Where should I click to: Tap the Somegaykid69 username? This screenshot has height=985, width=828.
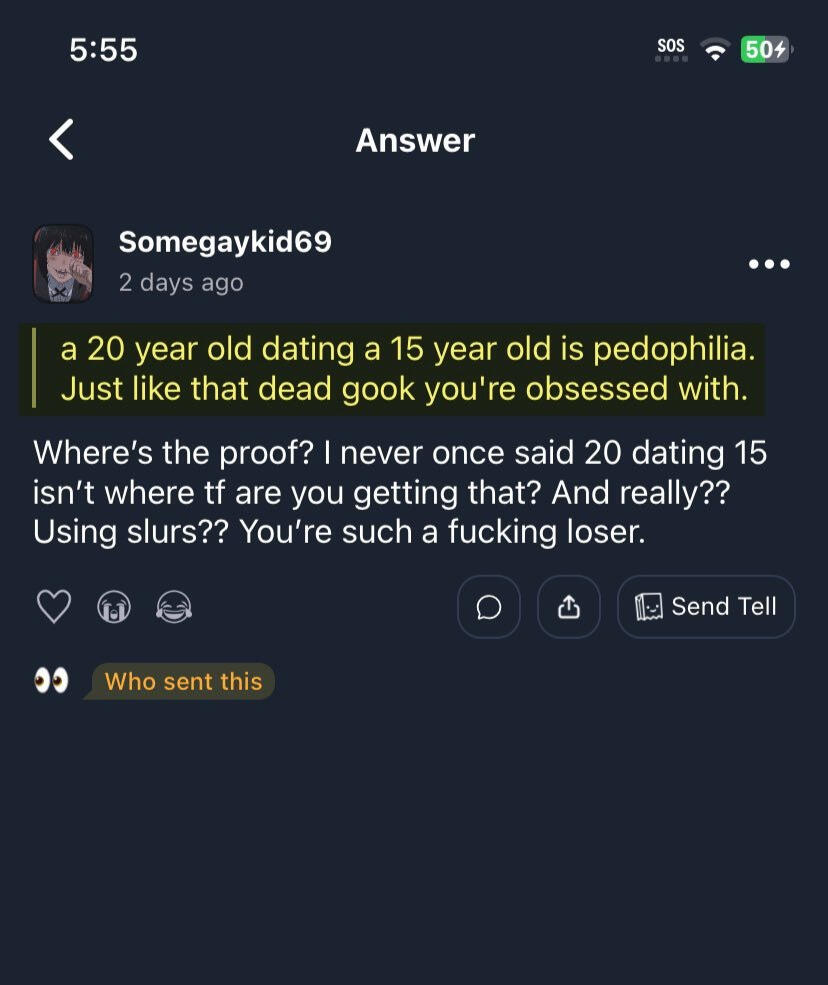pyautogui.click(x=225, y=242)
